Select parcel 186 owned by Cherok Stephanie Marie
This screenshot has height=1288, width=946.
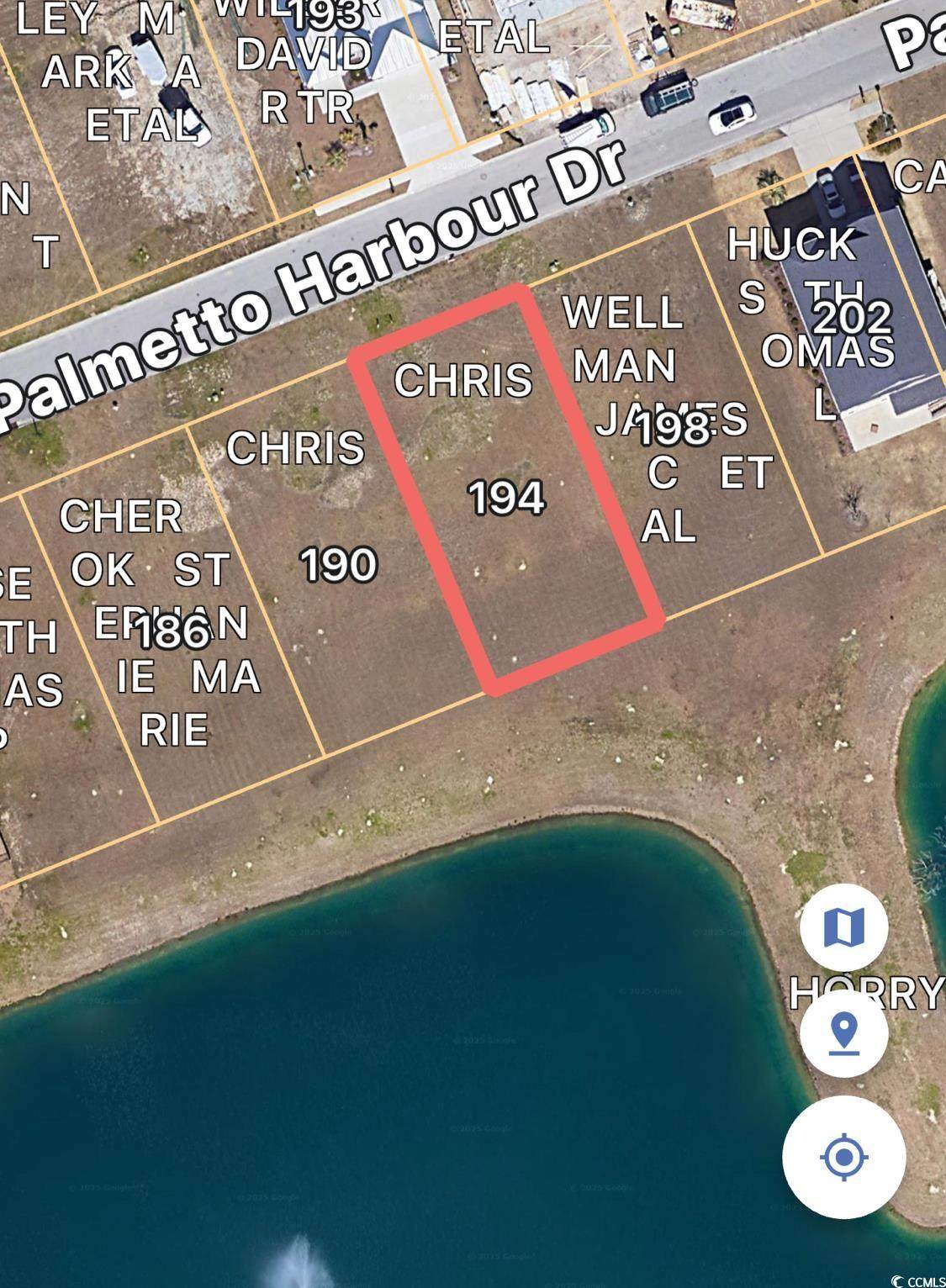coord(171,632)
